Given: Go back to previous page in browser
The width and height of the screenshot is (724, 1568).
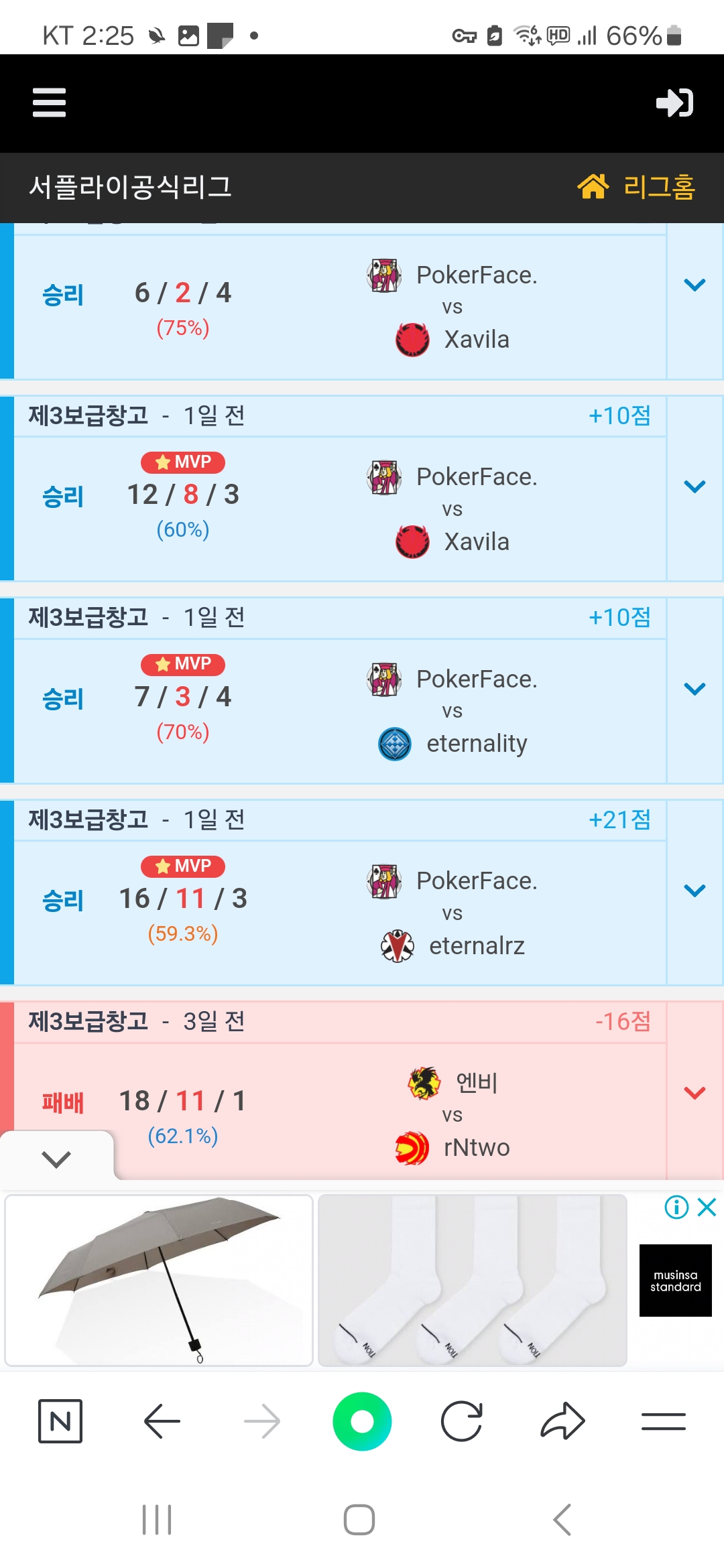Looking at the screenshot, I should pos(162,1421).
